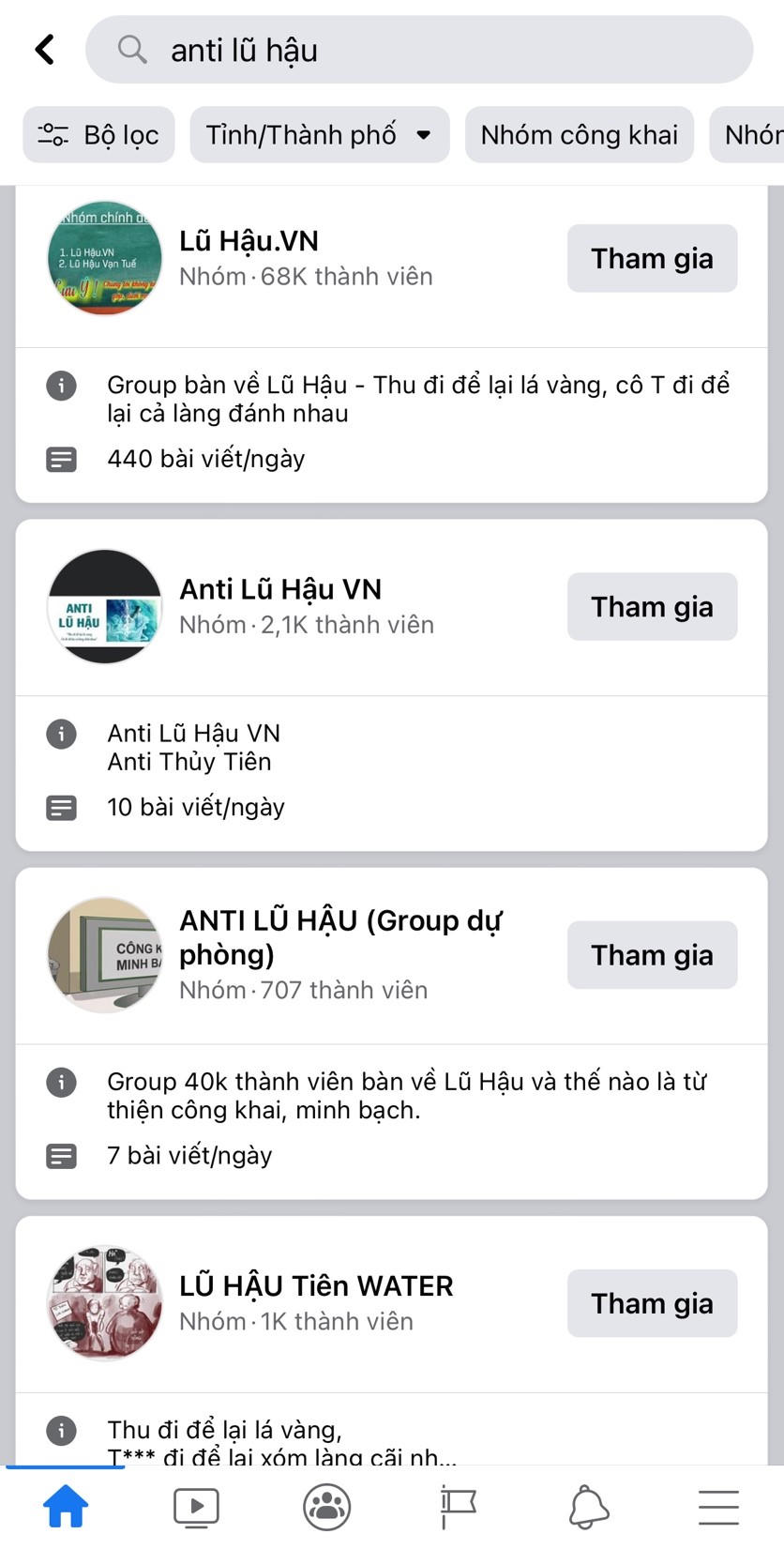Open the LŨ HẬU Tiên WATER group
Image resolution: width=784 pixels, height=1549 pixels.
(316, 1286)
